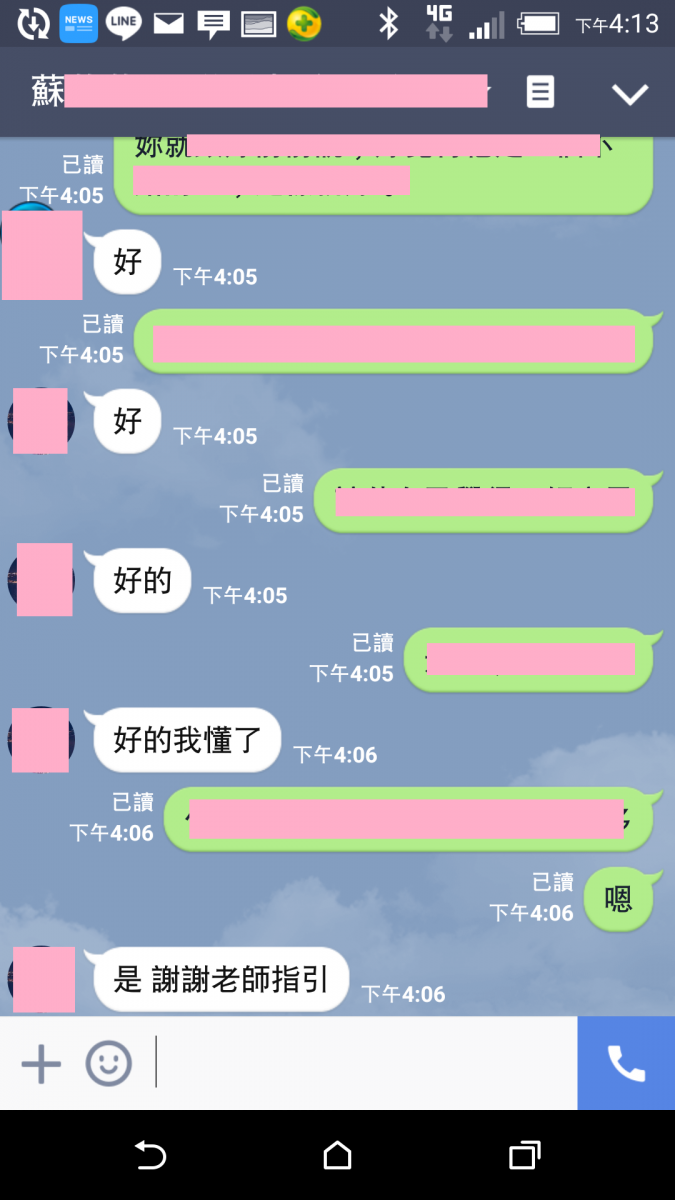Open sender's avatar beside 是 謝謝老師指引 message
675x1200 pixels.
[43, 979]
